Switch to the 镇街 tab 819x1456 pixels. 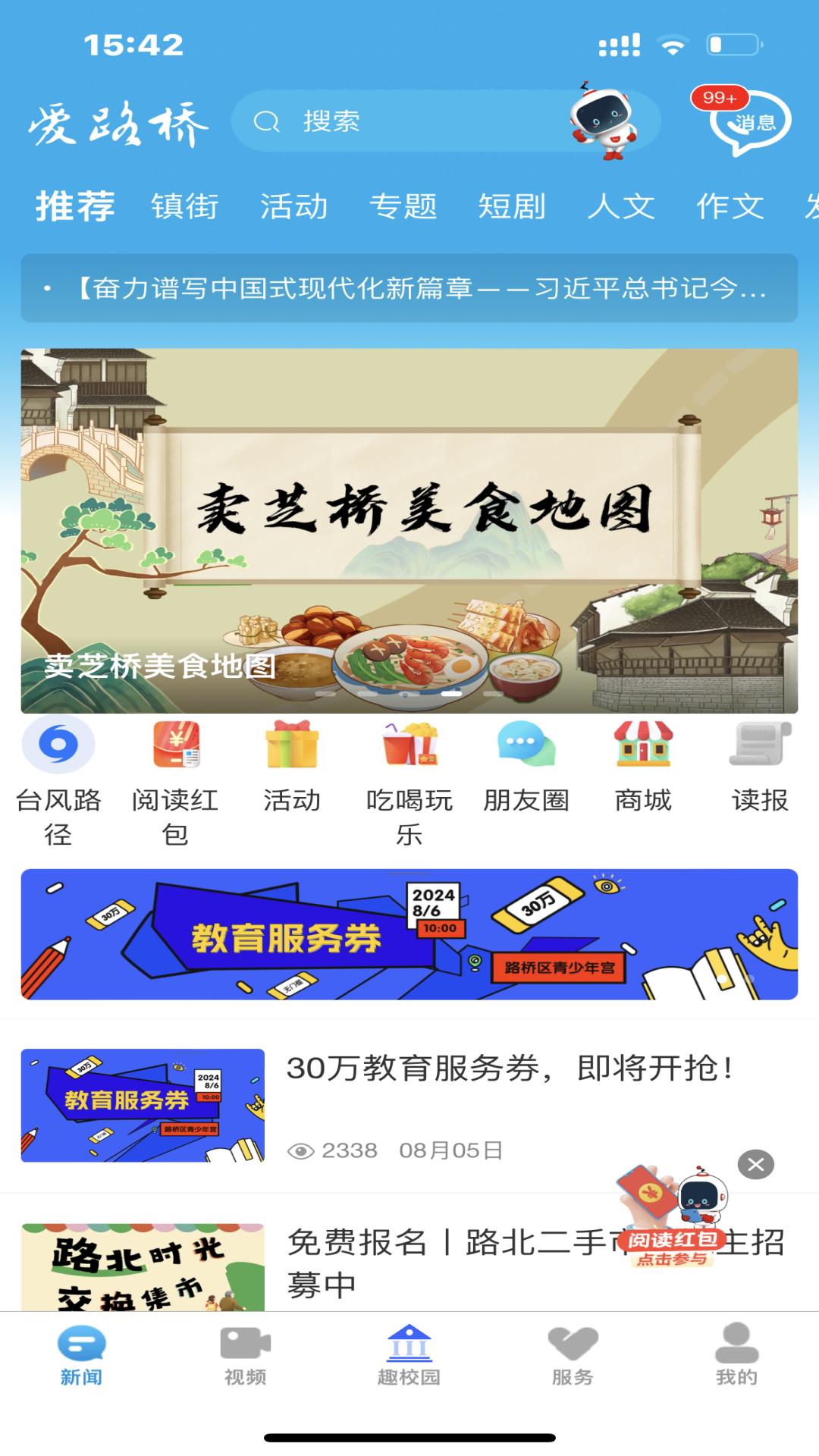[x=184, y=206]
